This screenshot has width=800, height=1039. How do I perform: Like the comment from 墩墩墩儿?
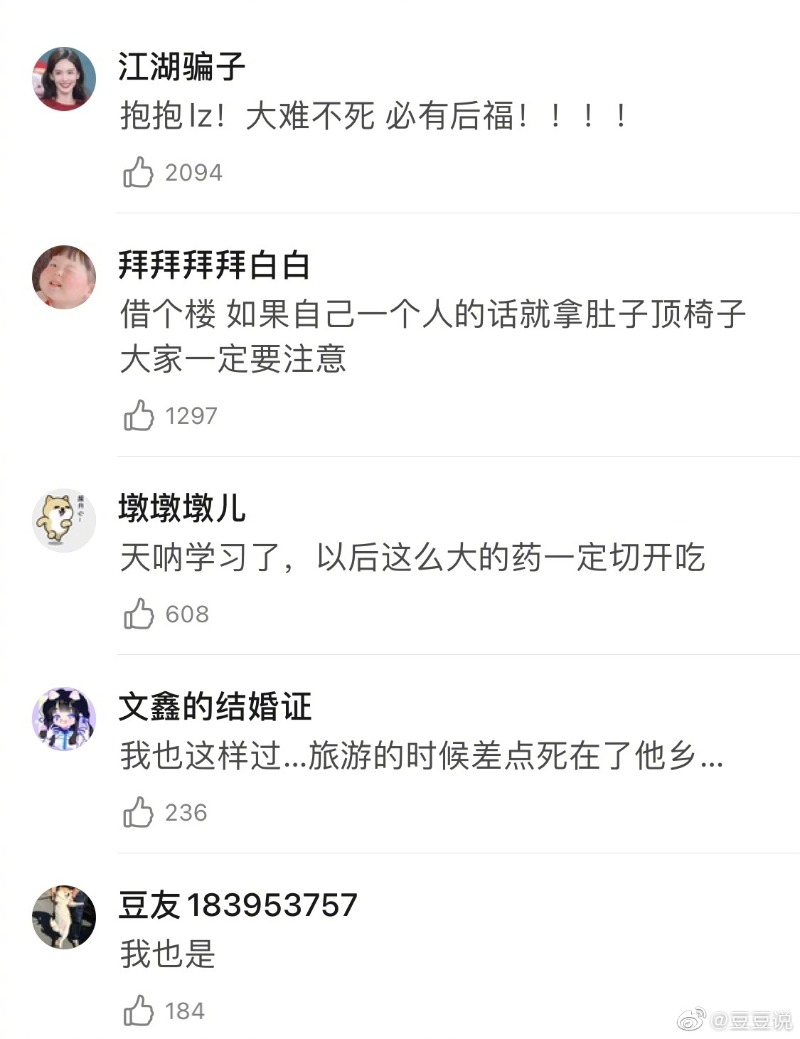(139, 613)
